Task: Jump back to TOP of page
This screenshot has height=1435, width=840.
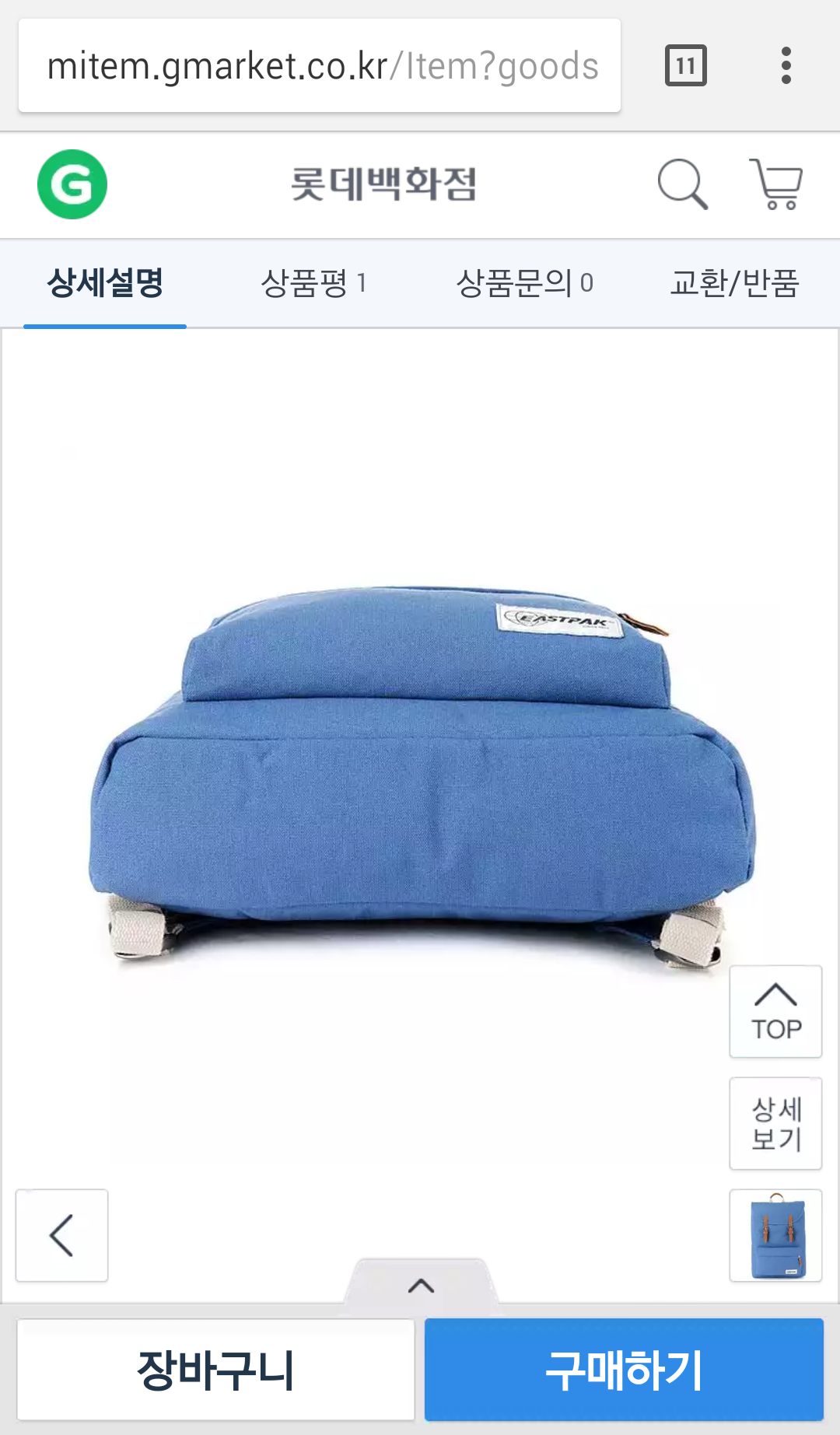Action: click(x=775, y=1012)
